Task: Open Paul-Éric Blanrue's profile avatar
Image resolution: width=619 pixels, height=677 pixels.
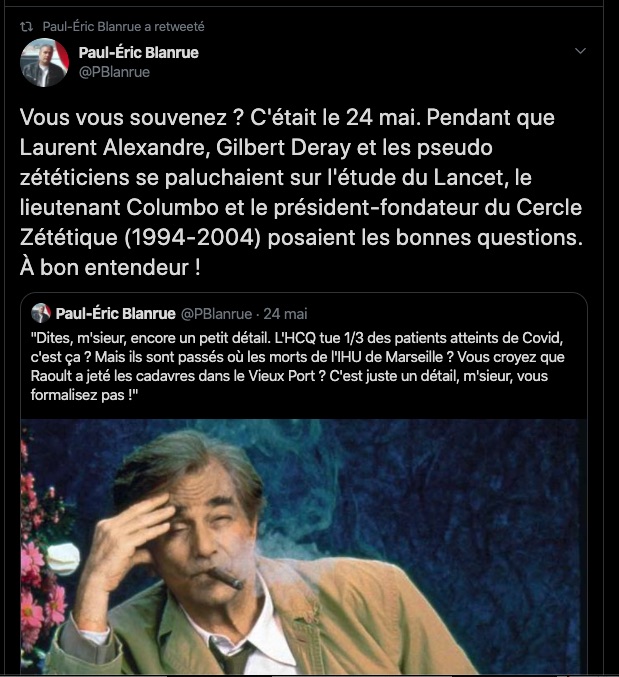Action: [44, 62]
